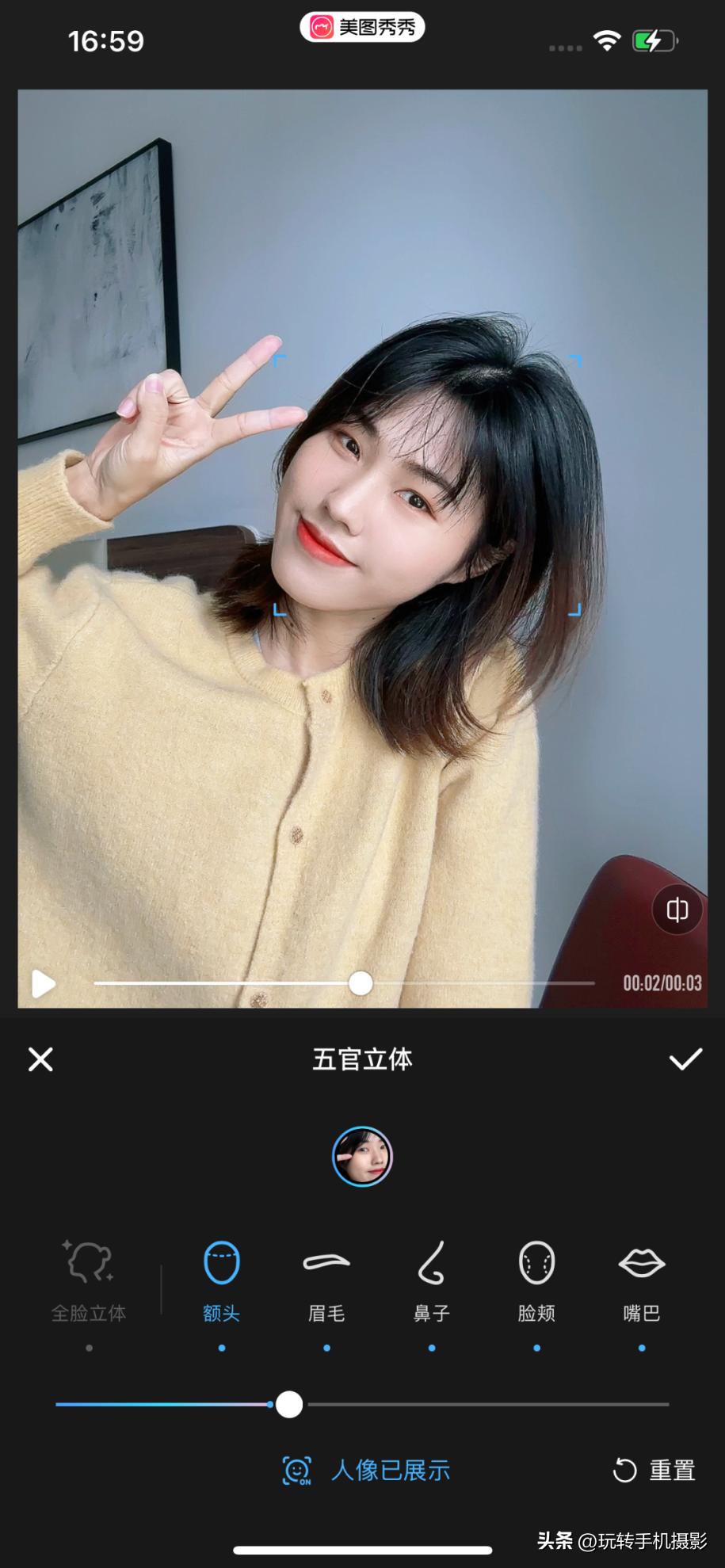Tap the 美图秀秀 logo pill at top
This screenshot has height=1568, width=725.
point(362,26)
